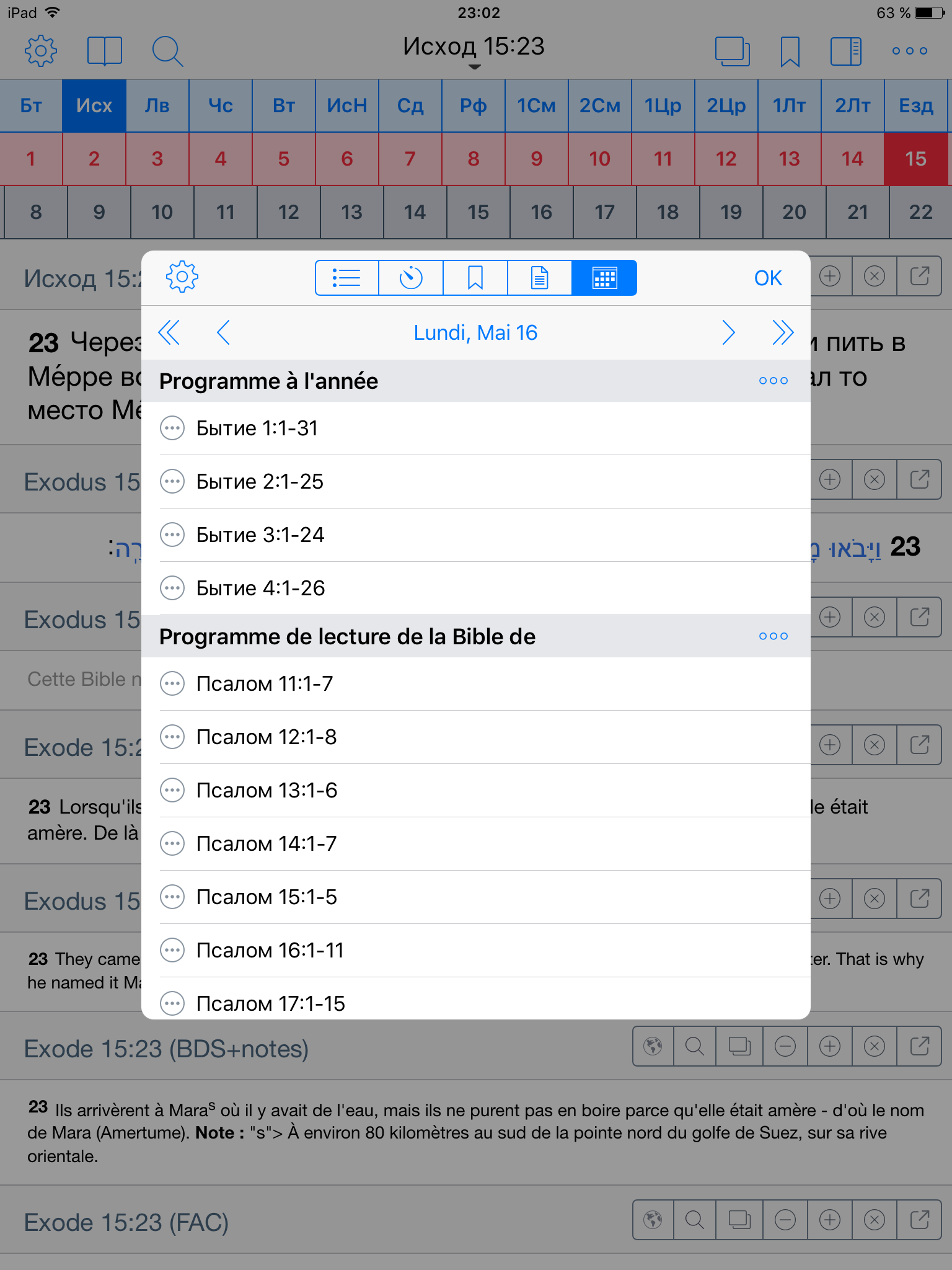Open popup settings gear icon
The height and width of the screenshot is (1270, 952).
[x=182, y=277]
